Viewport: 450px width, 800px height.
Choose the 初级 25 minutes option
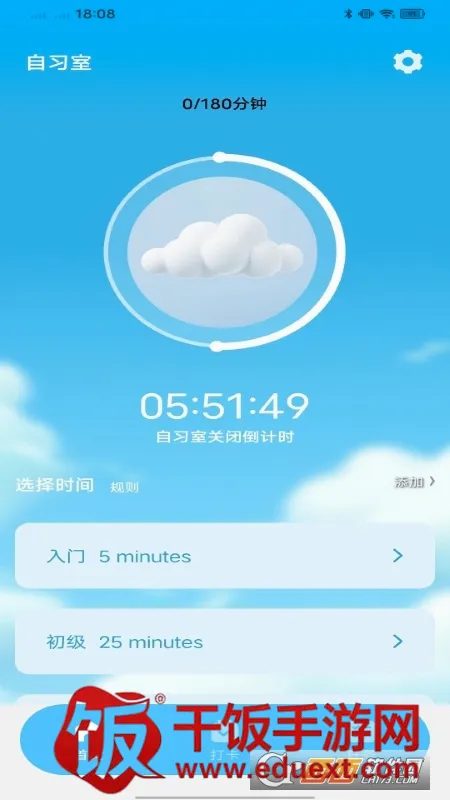[x=225, y=641]
